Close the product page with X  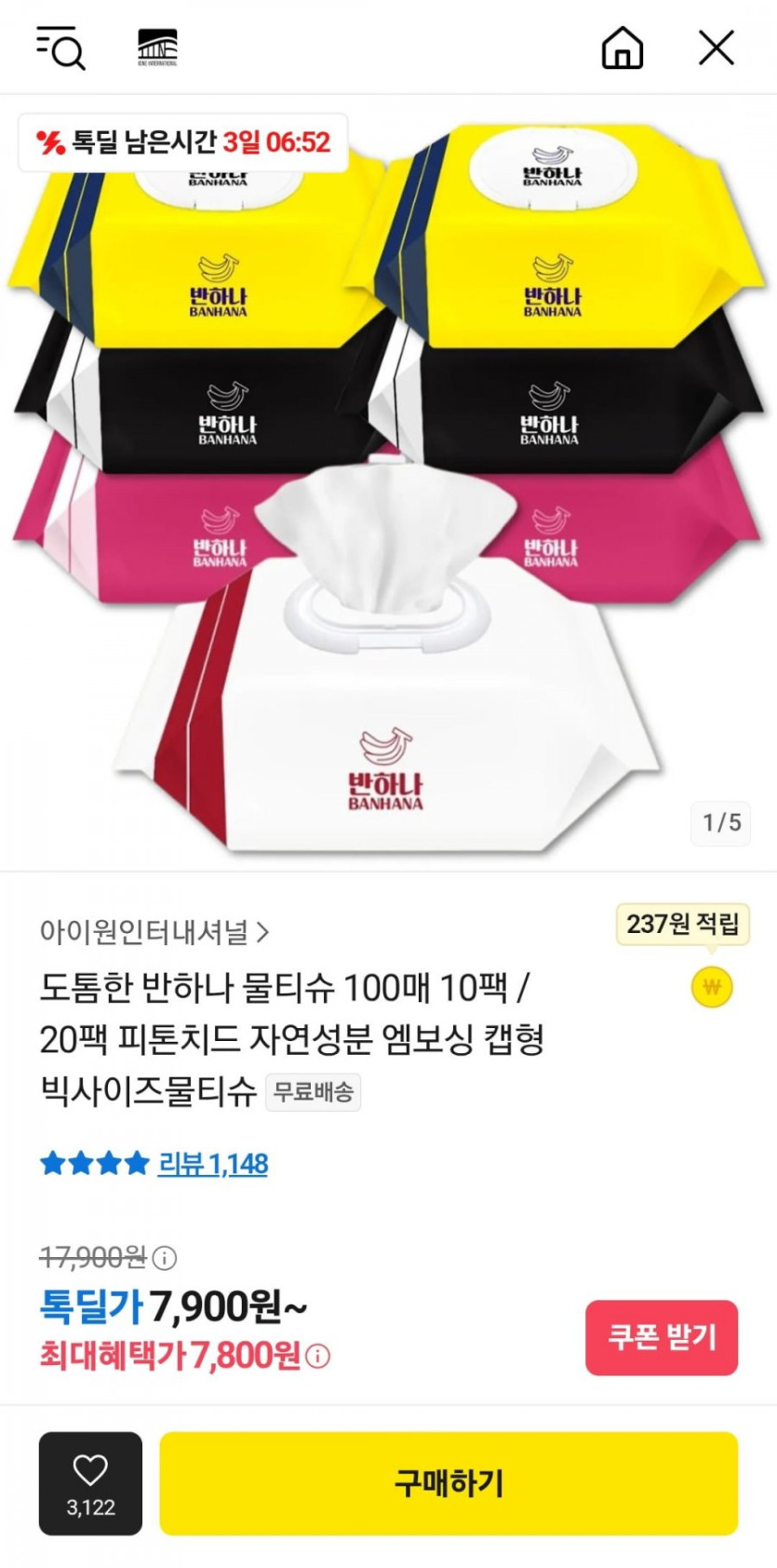(x=716, y=47)
